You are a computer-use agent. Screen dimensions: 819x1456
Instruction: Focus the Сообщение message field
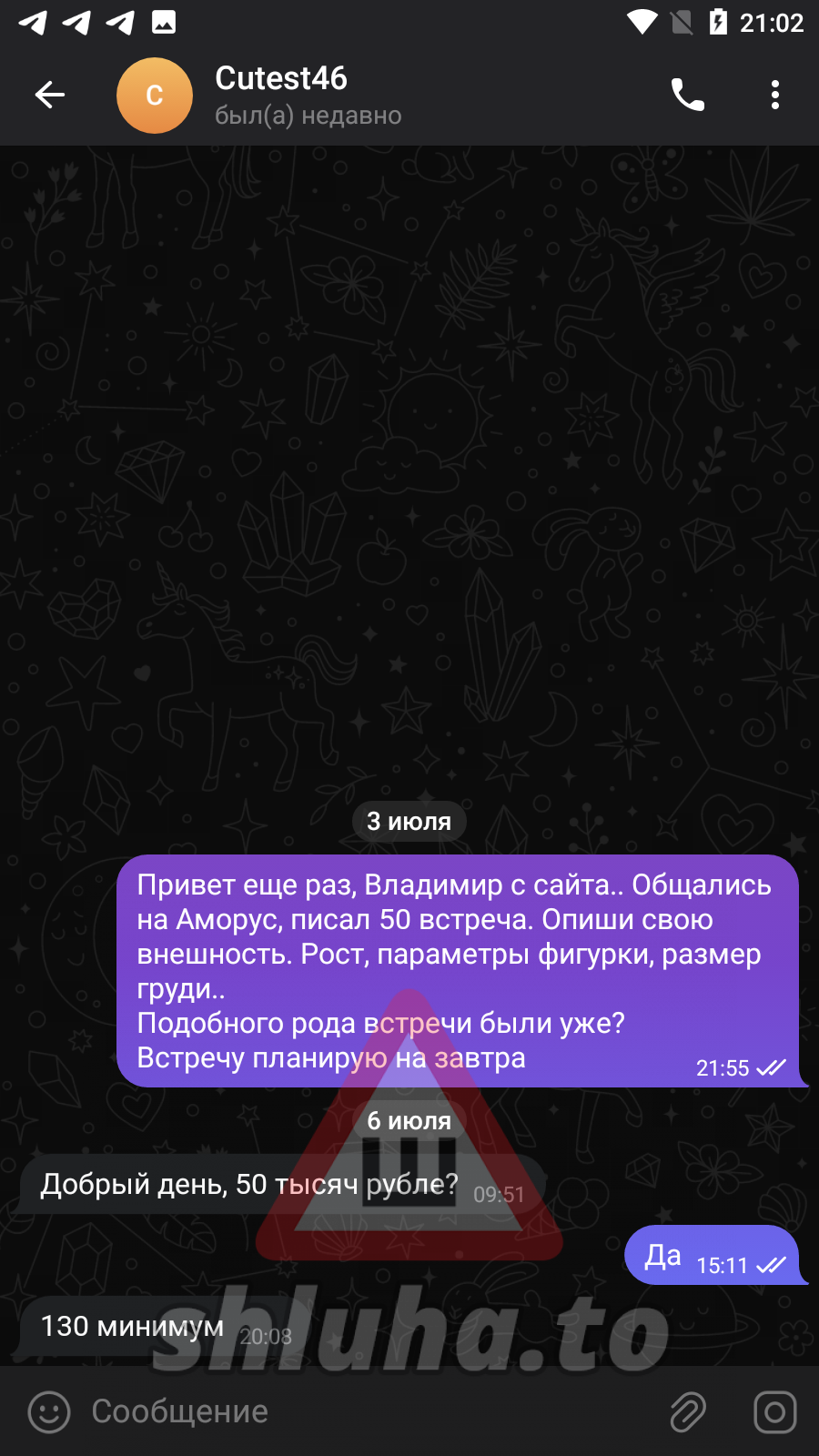click(x=364, y=1411)
